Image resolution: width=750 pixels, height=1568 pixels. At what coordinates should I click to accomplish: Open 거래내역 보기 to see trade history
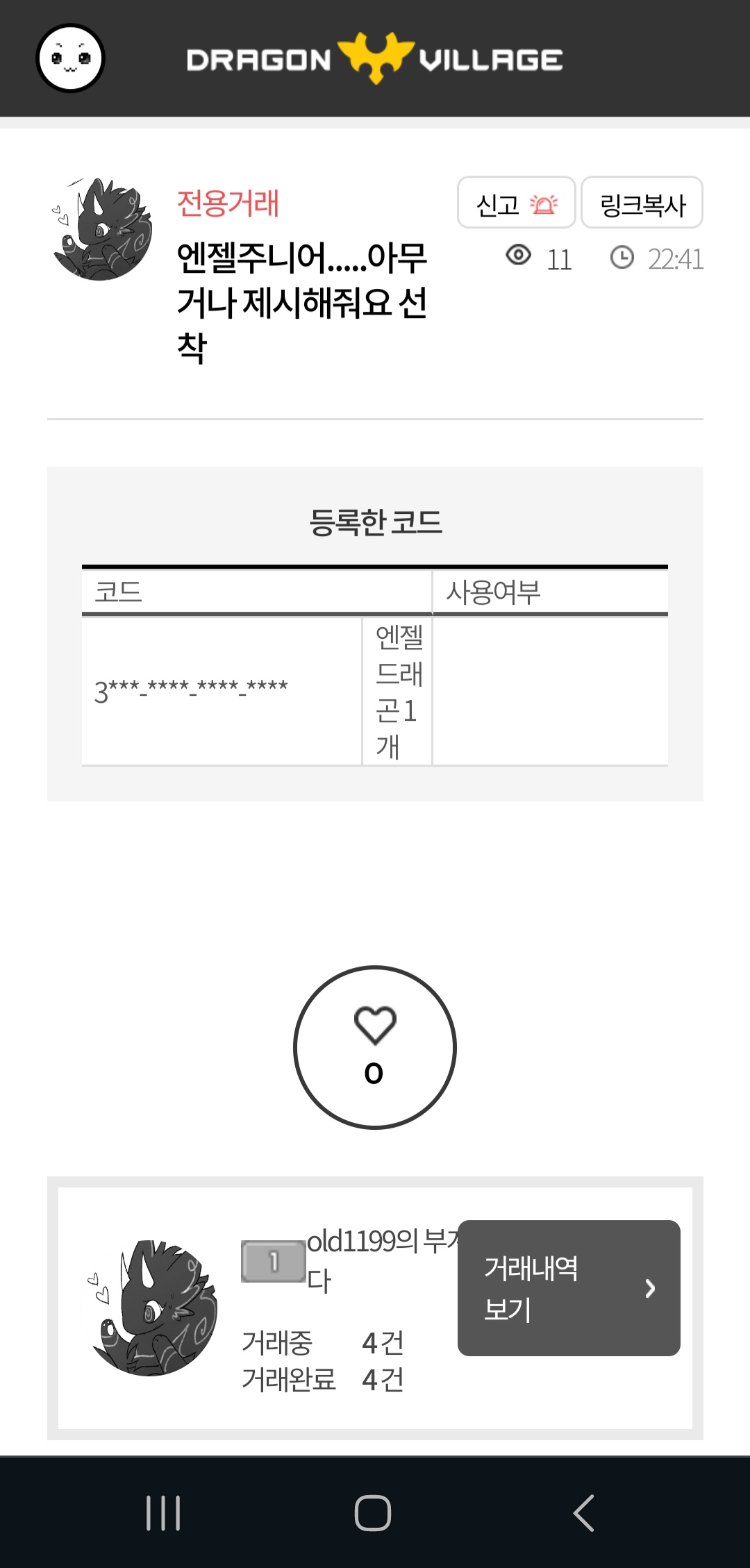click(x=569, y=1288)
